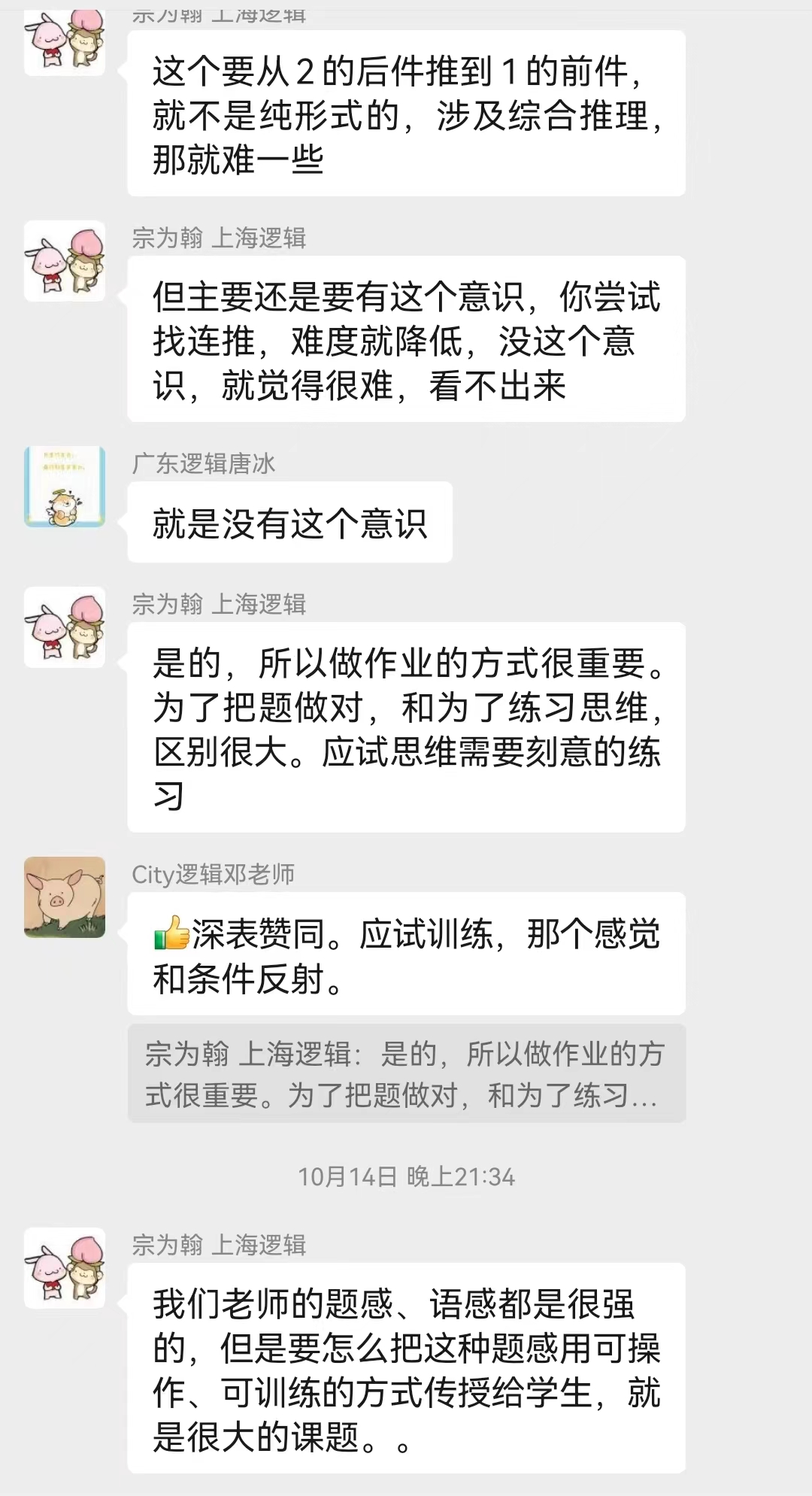Open City逻辑邓老师's pig avatar
Image resolution: width=812 pixels, height=1496 pixels.
[65, 897]
